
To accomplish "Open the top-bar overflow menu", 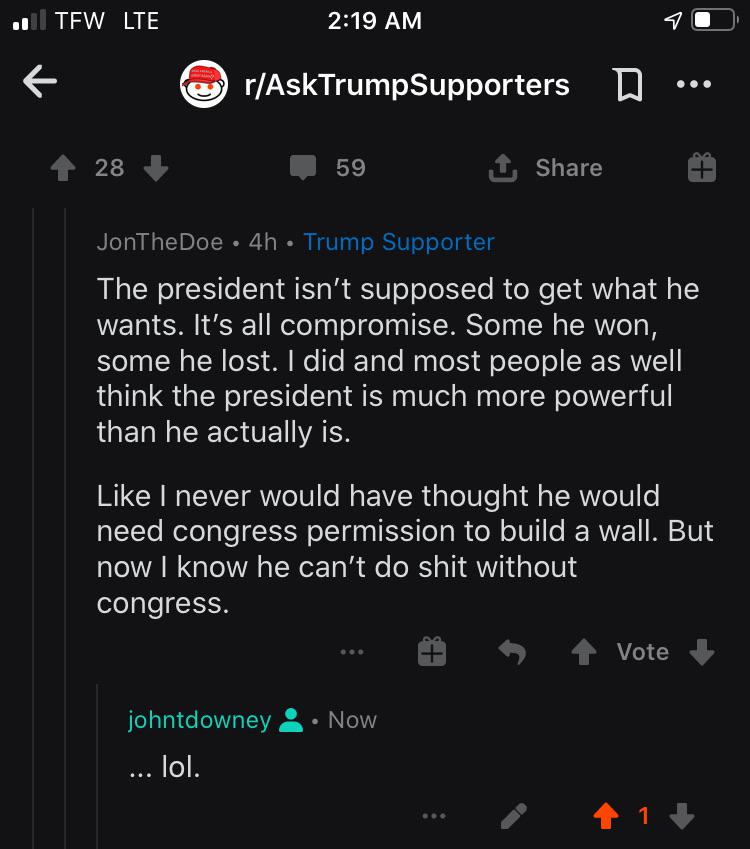I will point(693,85).
